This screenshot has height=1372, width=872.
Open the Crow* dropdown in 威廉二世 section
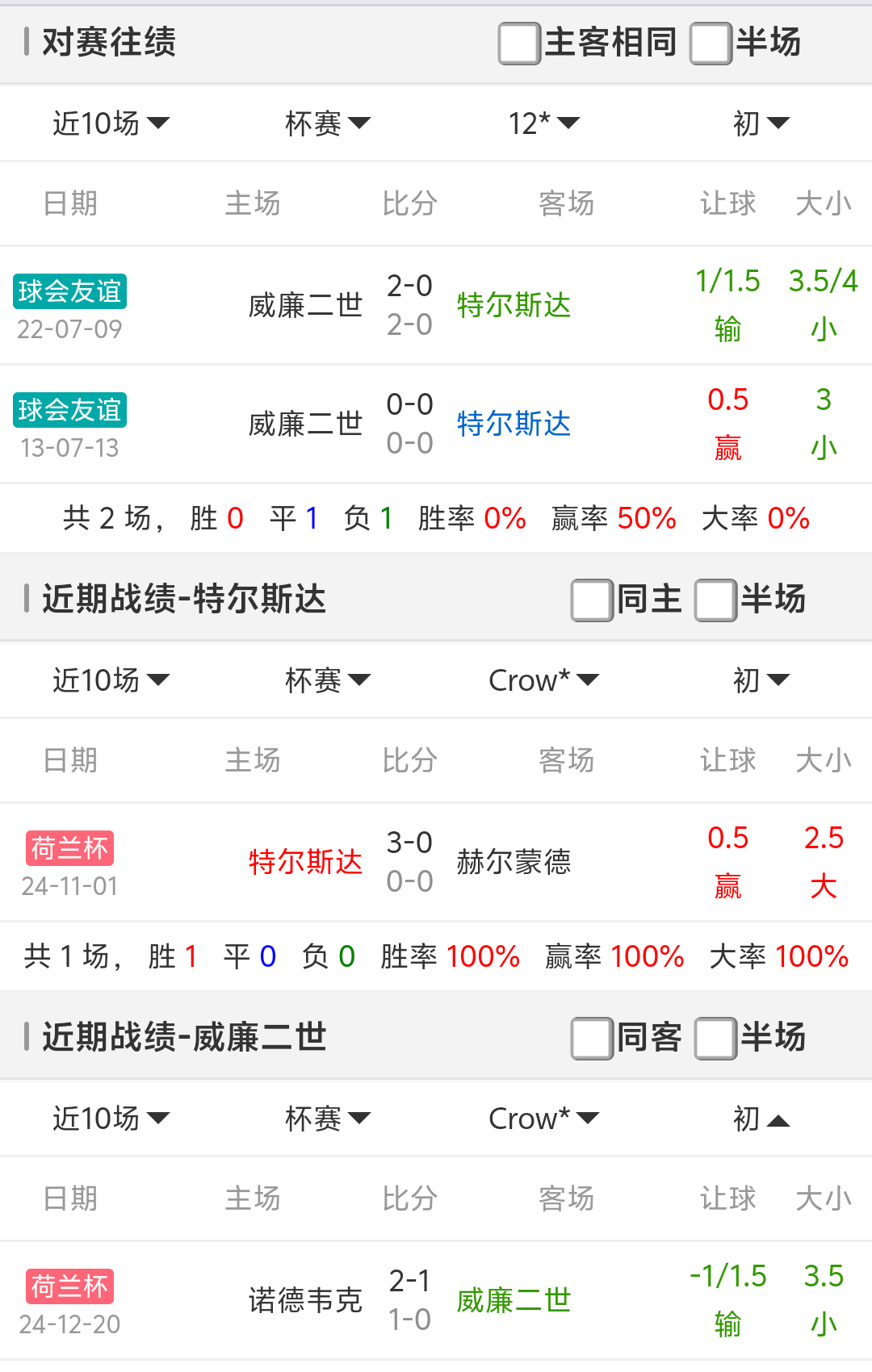(x=543, y=1119)
